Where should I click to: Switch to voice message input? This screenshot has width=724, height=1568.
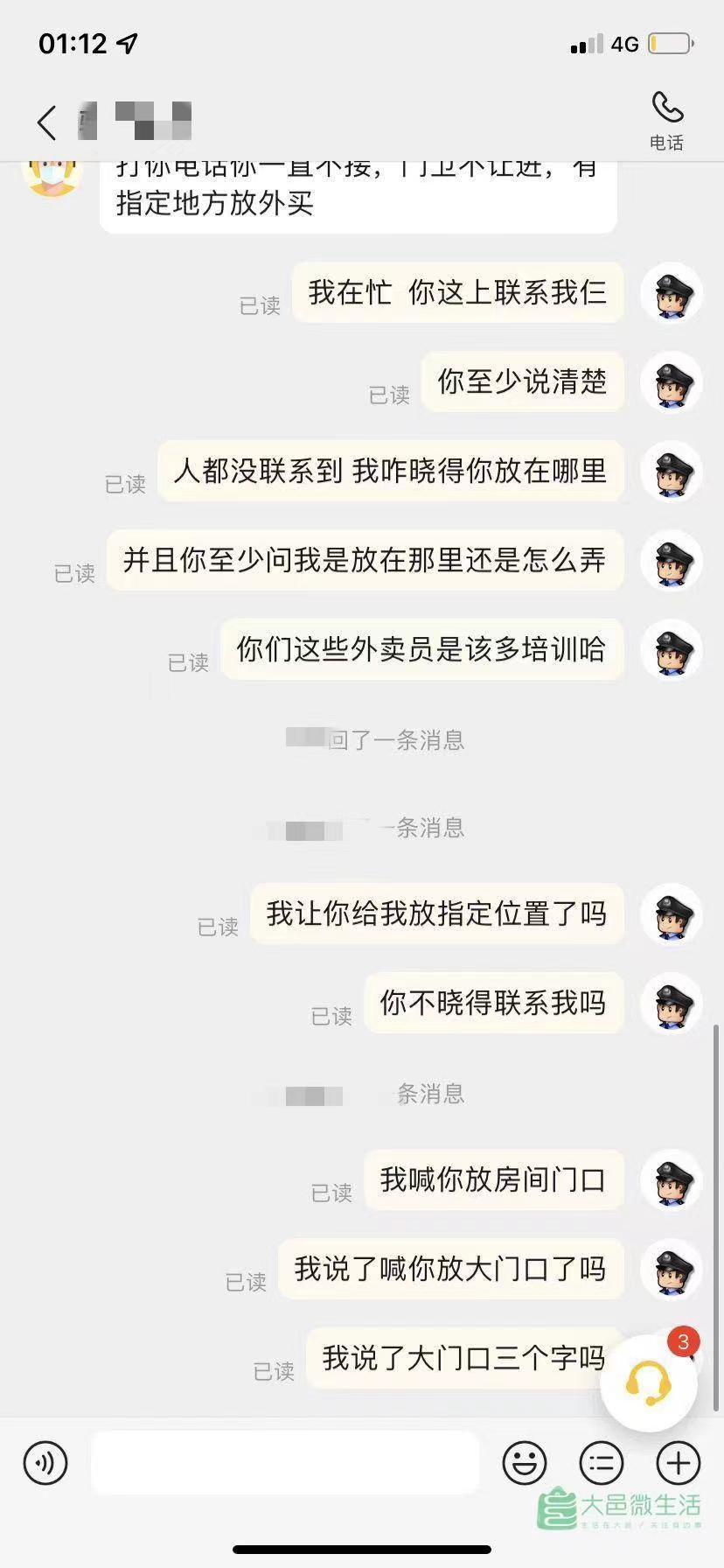45,1462
